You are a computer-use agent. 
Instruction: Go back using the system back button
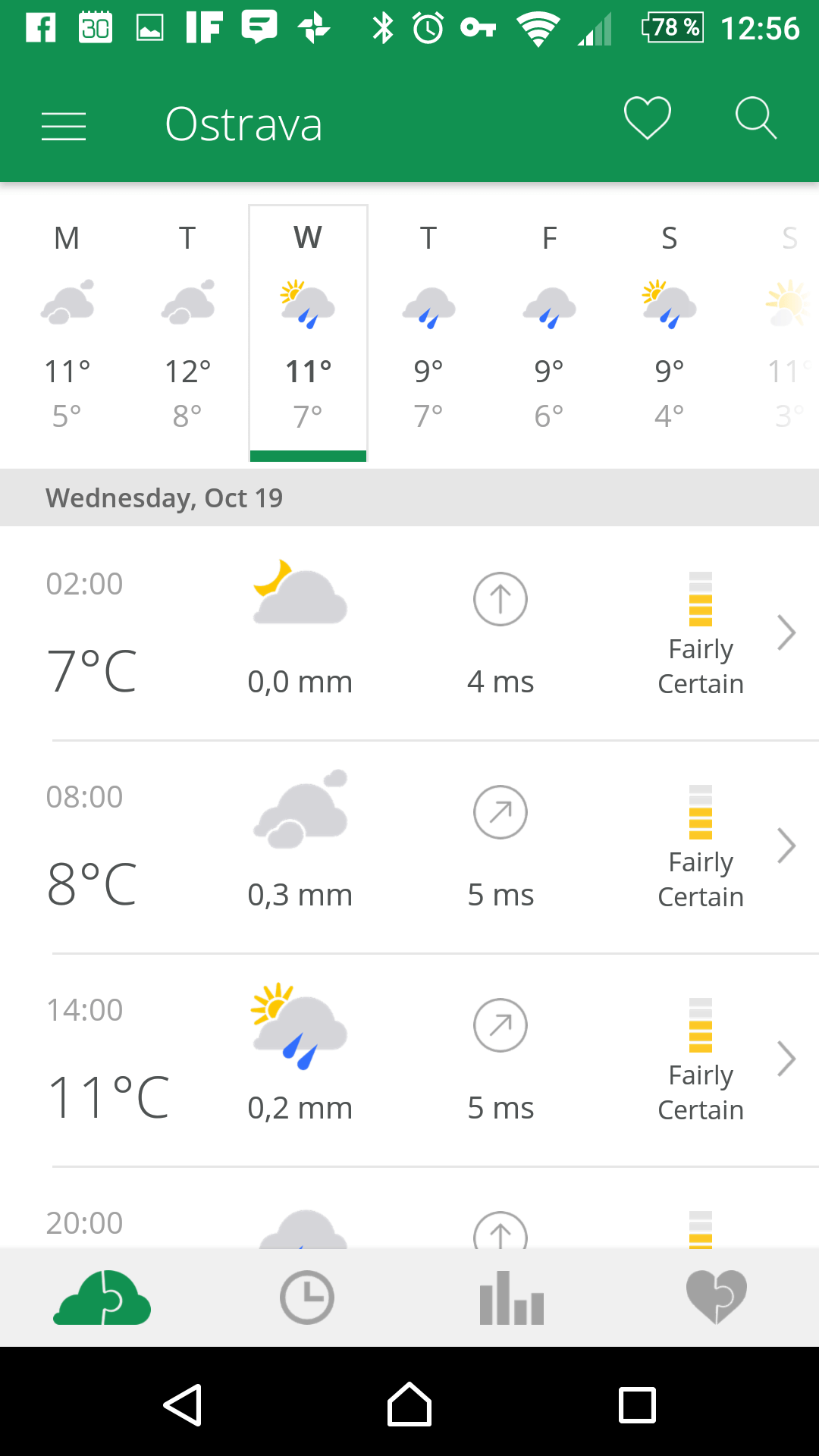(x=183, y=1405)
